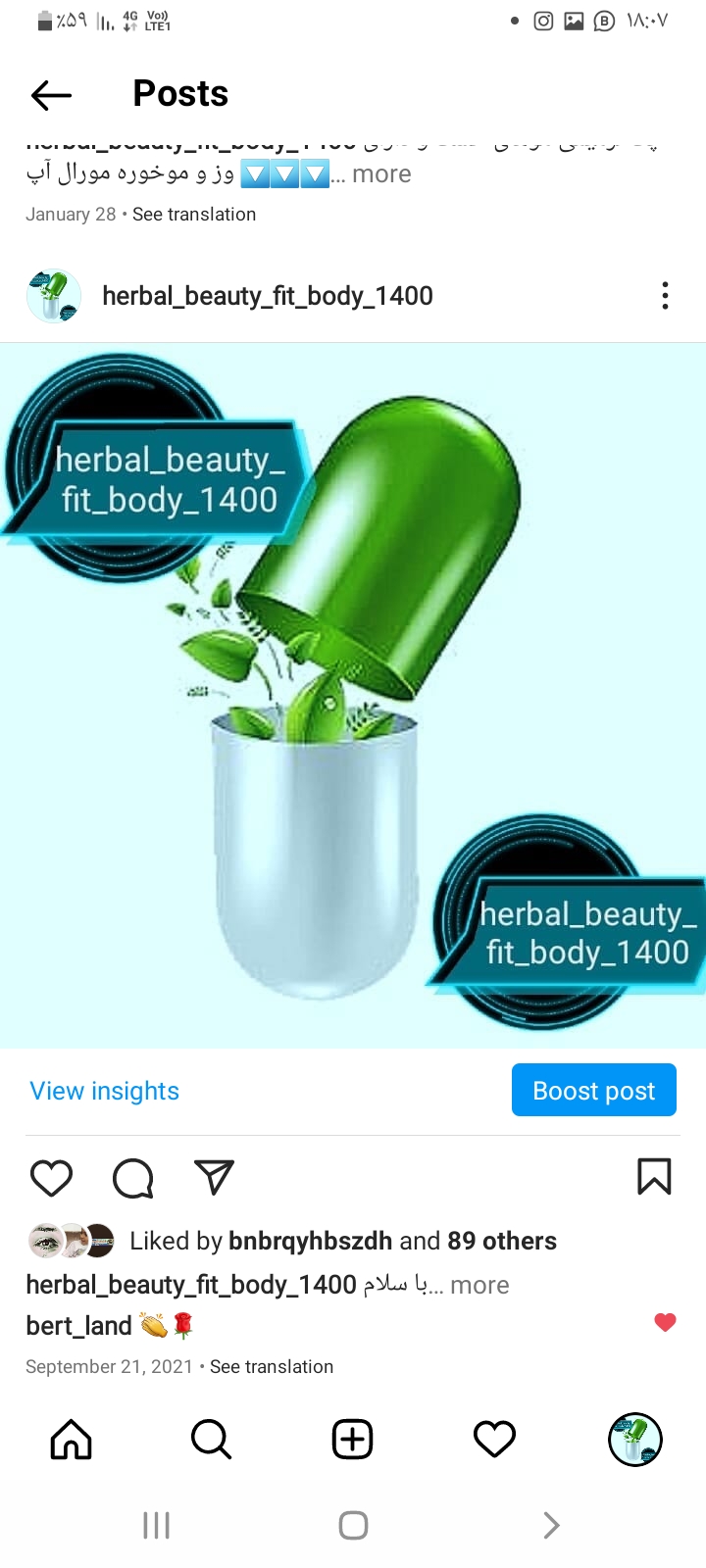Like the capsule post
Viewport: 706px width, 1568px height.
(x=51, y=1177)
